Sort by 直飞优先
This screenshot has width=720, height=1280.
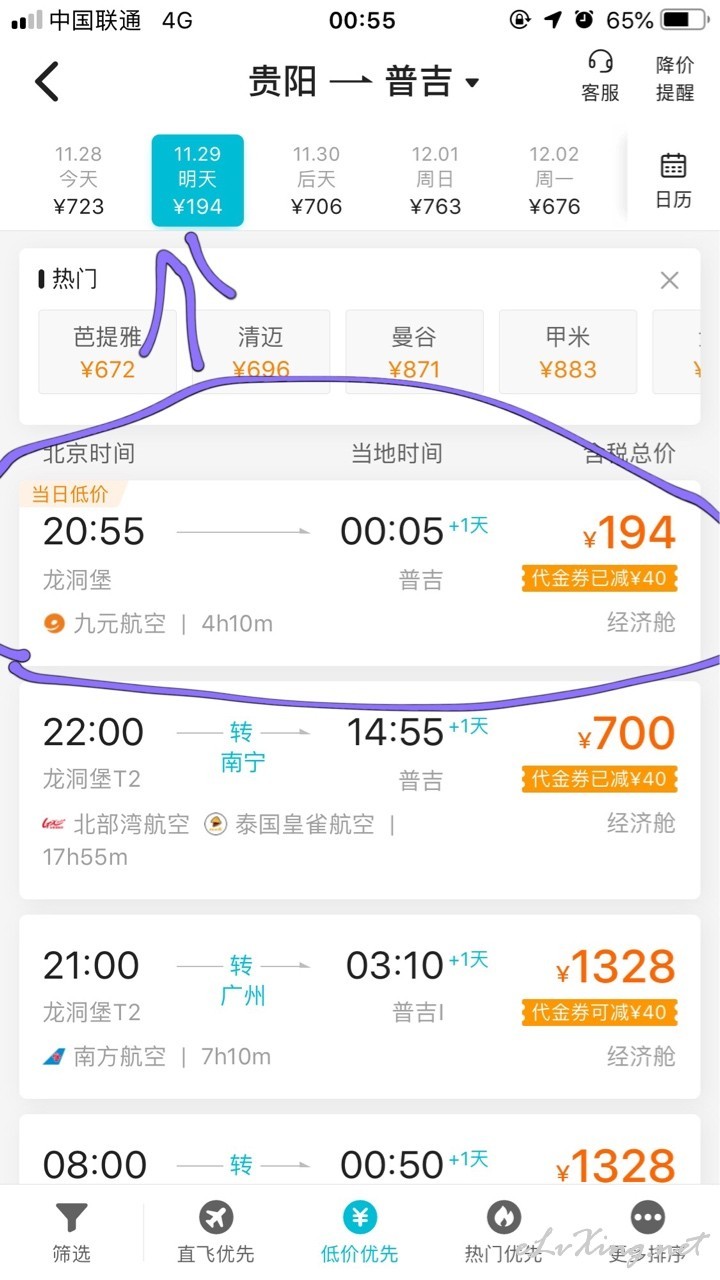(x=216, y=1232)
